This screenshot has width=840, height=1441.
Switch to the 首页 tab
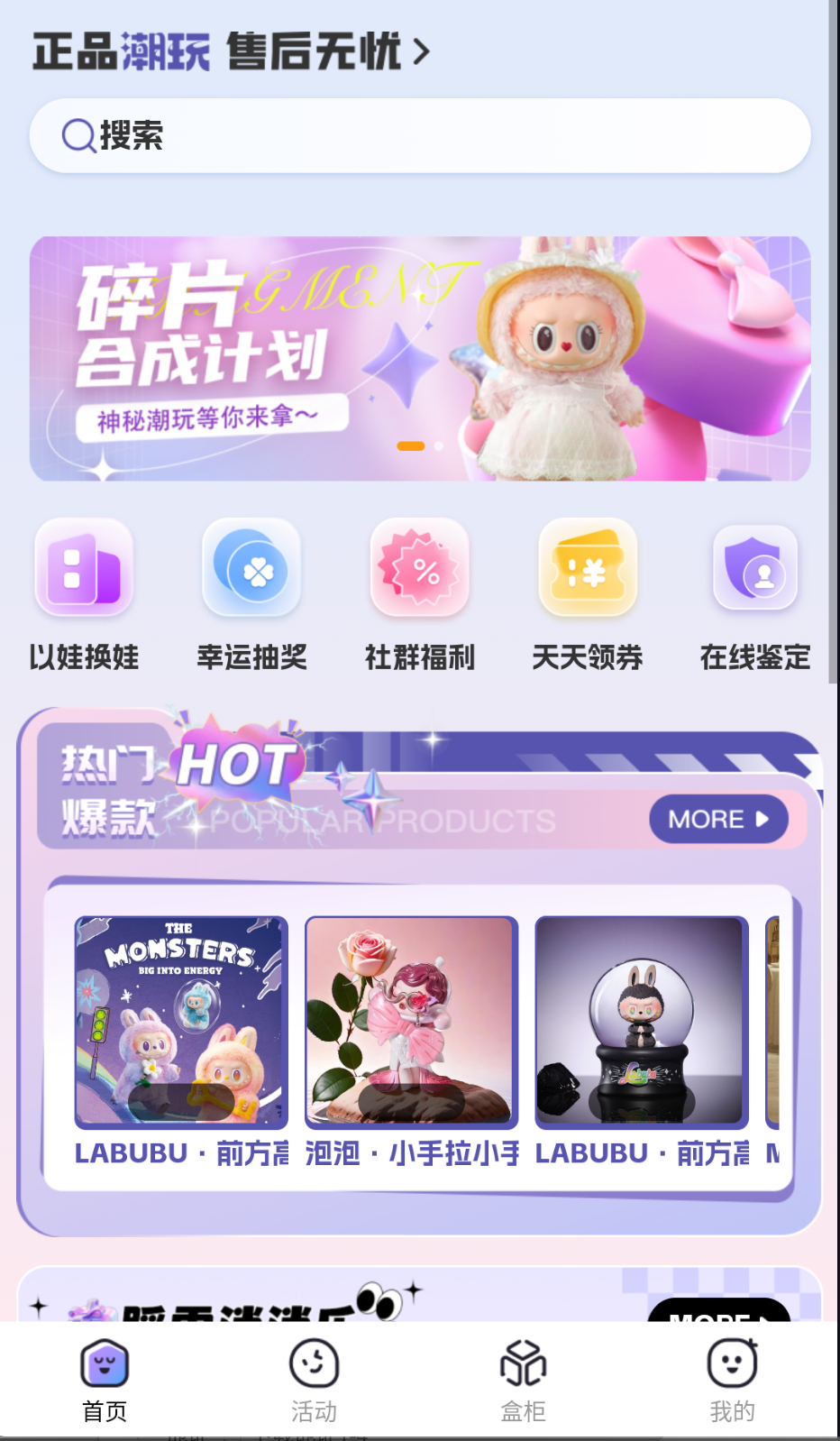coord(105,1380)
